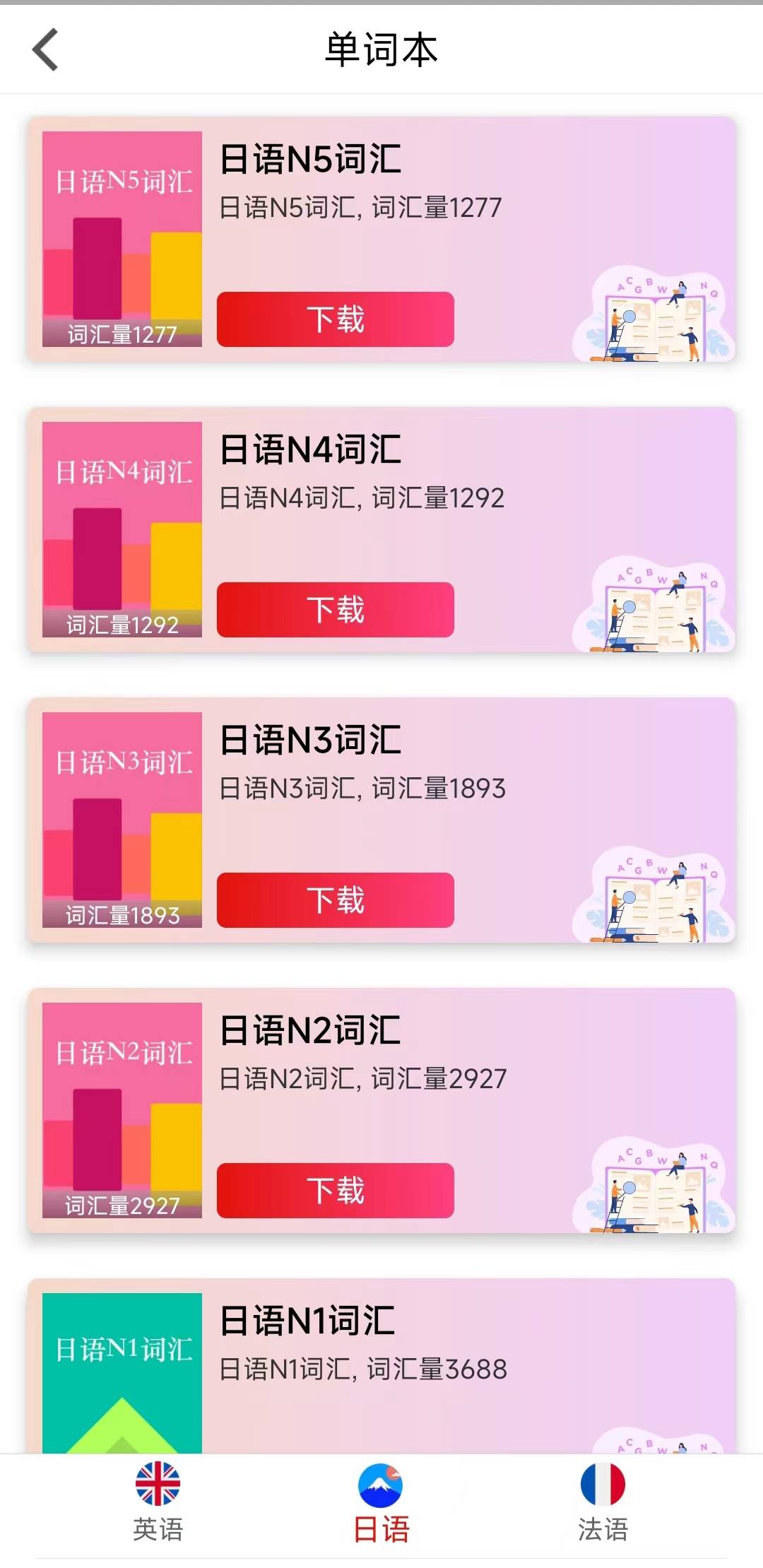The width and height of the screenshot is (763, 1568).
Task: Open the 日语N3词汇 cover thumbnail
Action: pyautogui.click(x=122, y=820)
